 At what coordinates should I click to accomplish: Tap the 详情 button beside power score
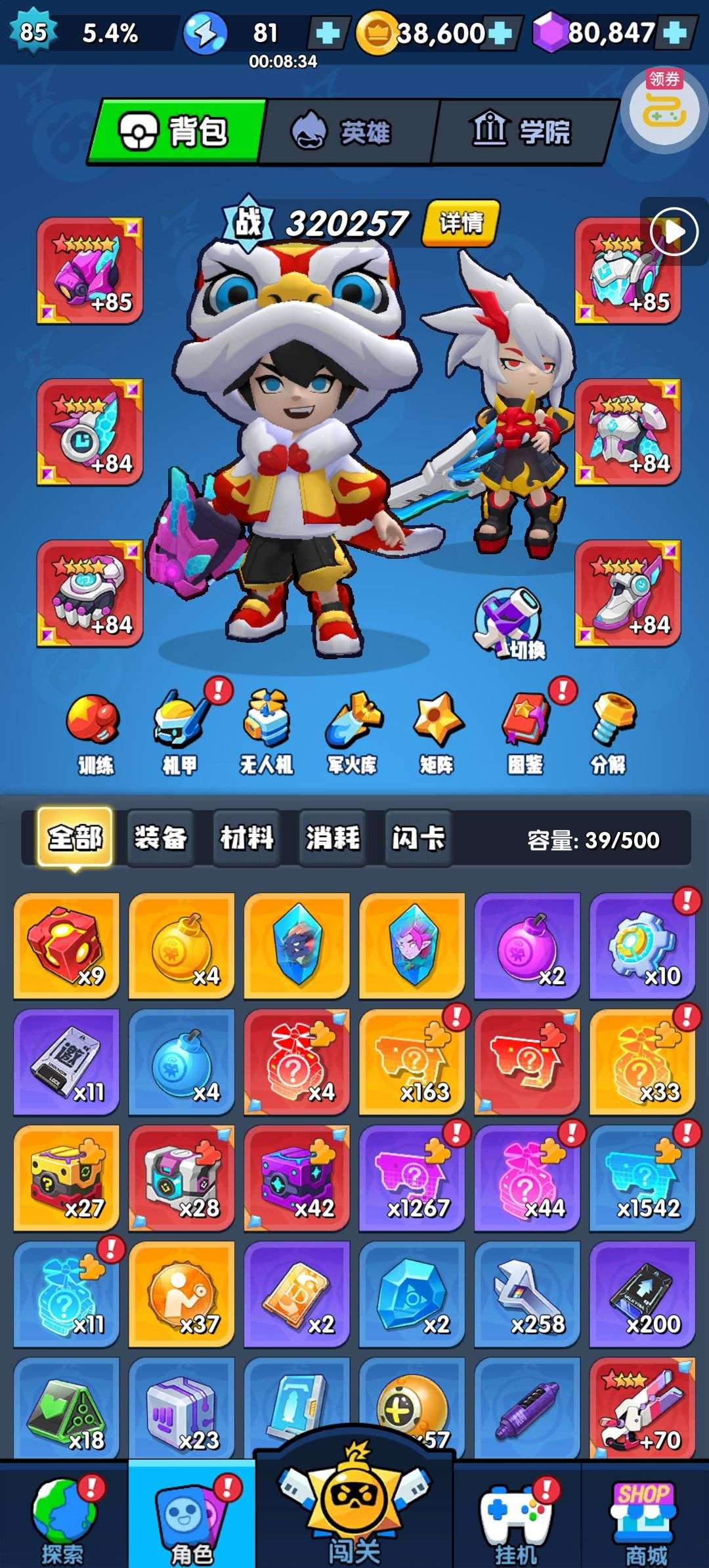[x=462, y=223]
